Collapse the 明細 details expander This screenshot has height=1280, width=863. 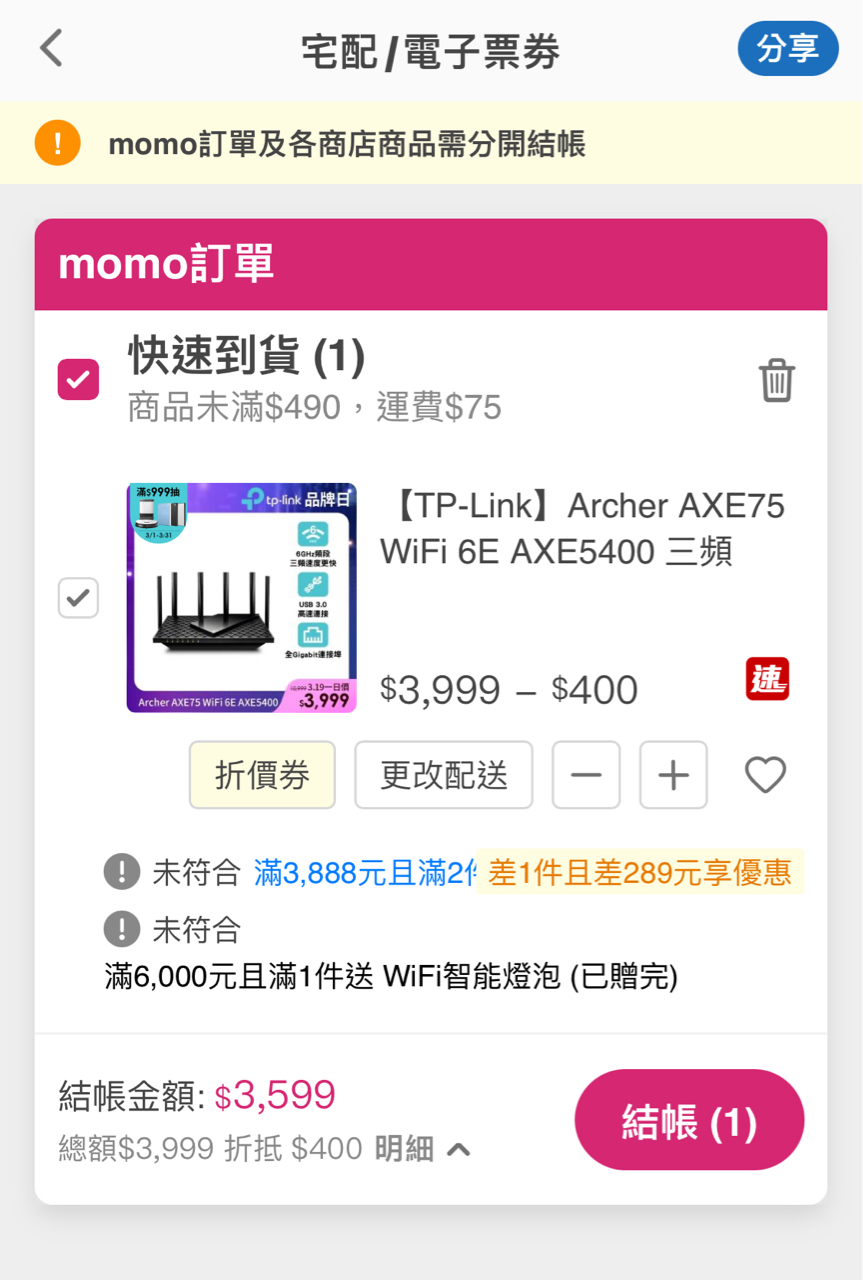pyautogui.click(x=422, y=1149)
